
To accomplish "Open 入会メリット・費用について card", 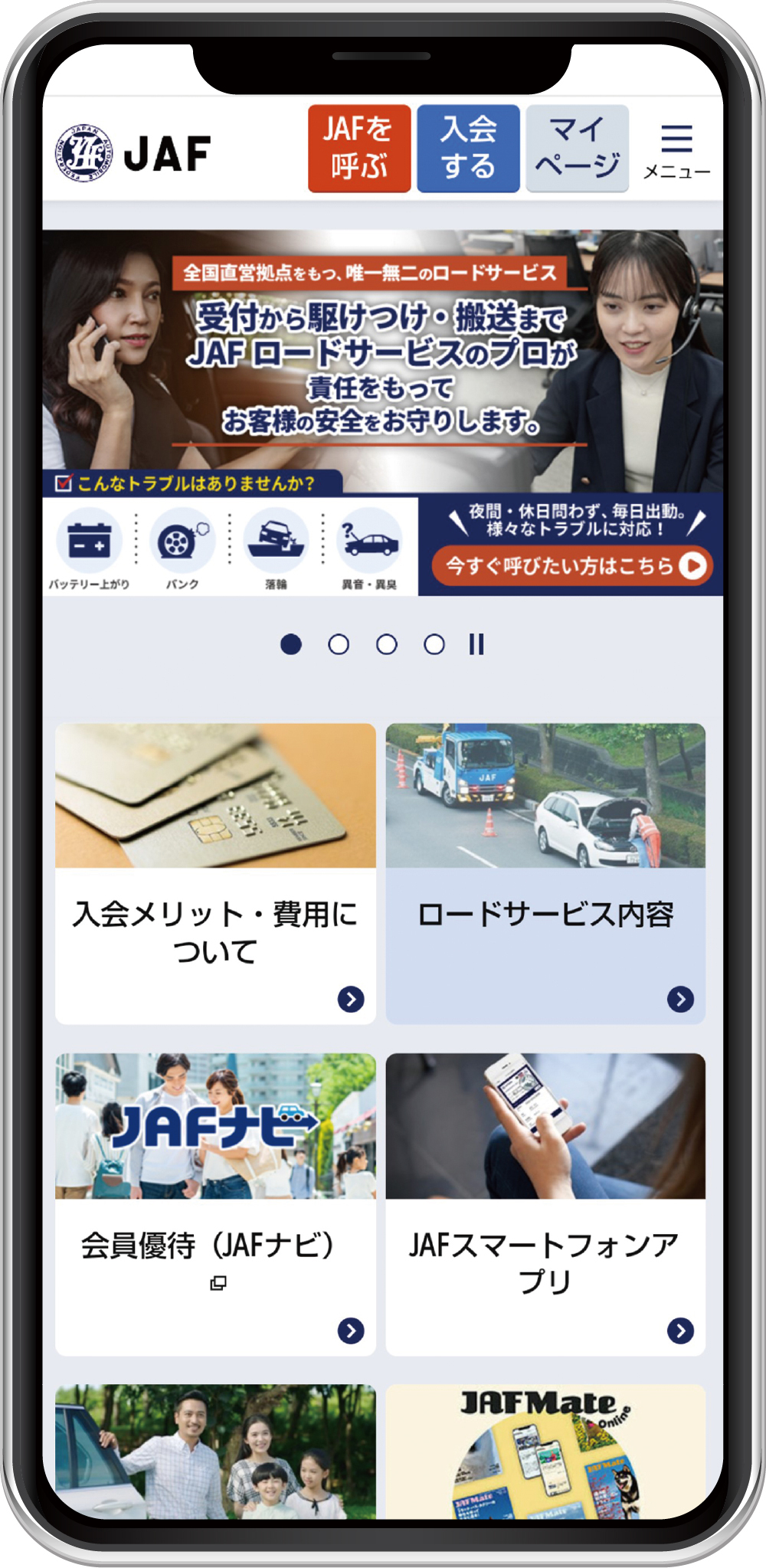I will [x=215, y=873].
